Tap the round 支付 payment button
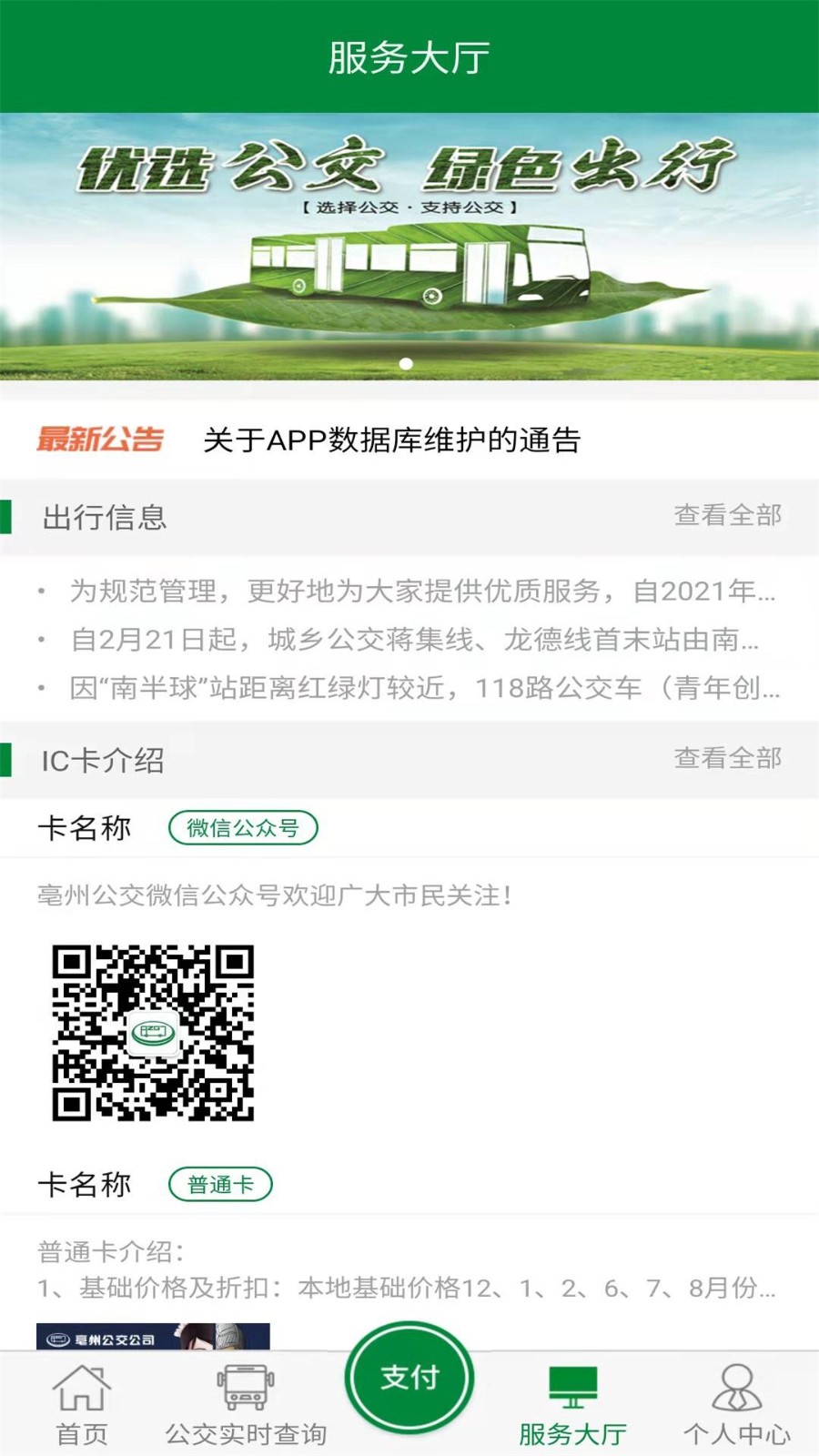Viewport: 819px width, 1456px height. click(409, 1378)
